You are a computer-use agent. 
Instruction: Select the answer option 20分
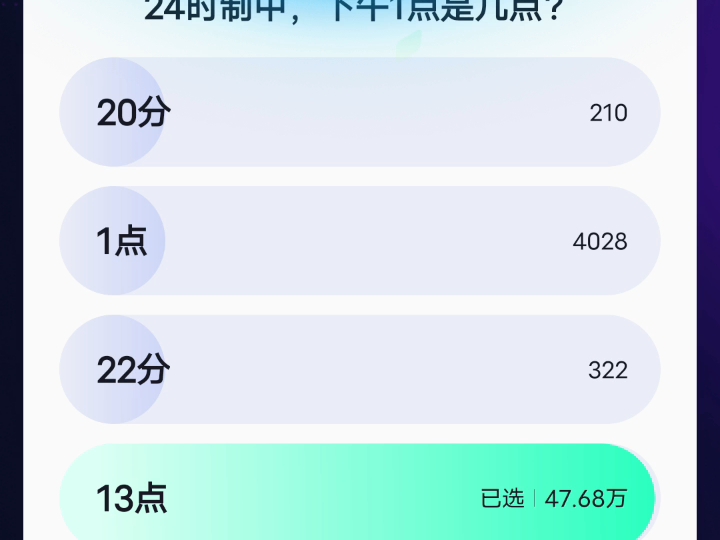pyautogui.click(x=359, y=112)
